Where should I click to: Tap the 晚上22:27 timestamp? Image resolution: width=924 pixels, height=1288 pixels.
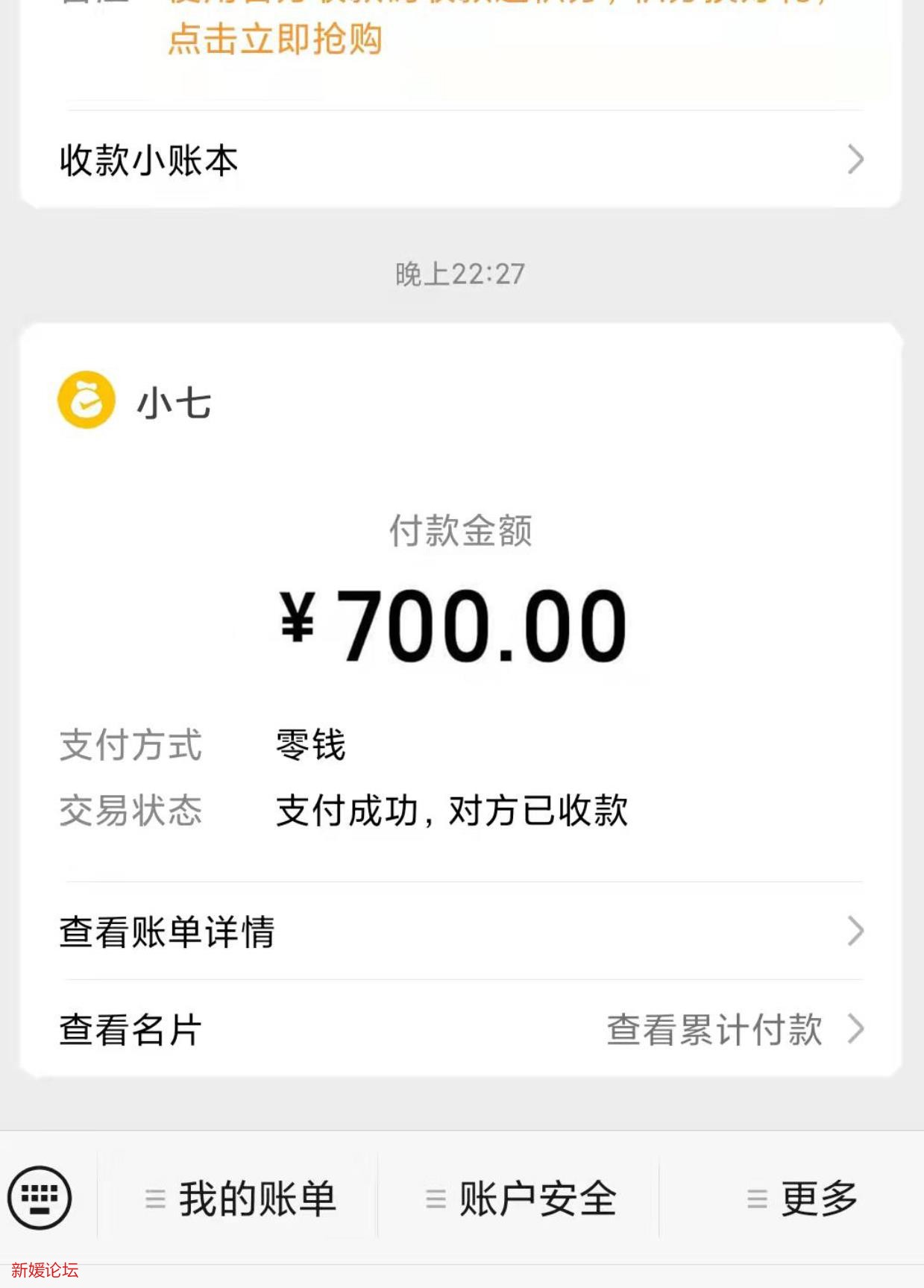pyautogui.click(x=461, y=274)
